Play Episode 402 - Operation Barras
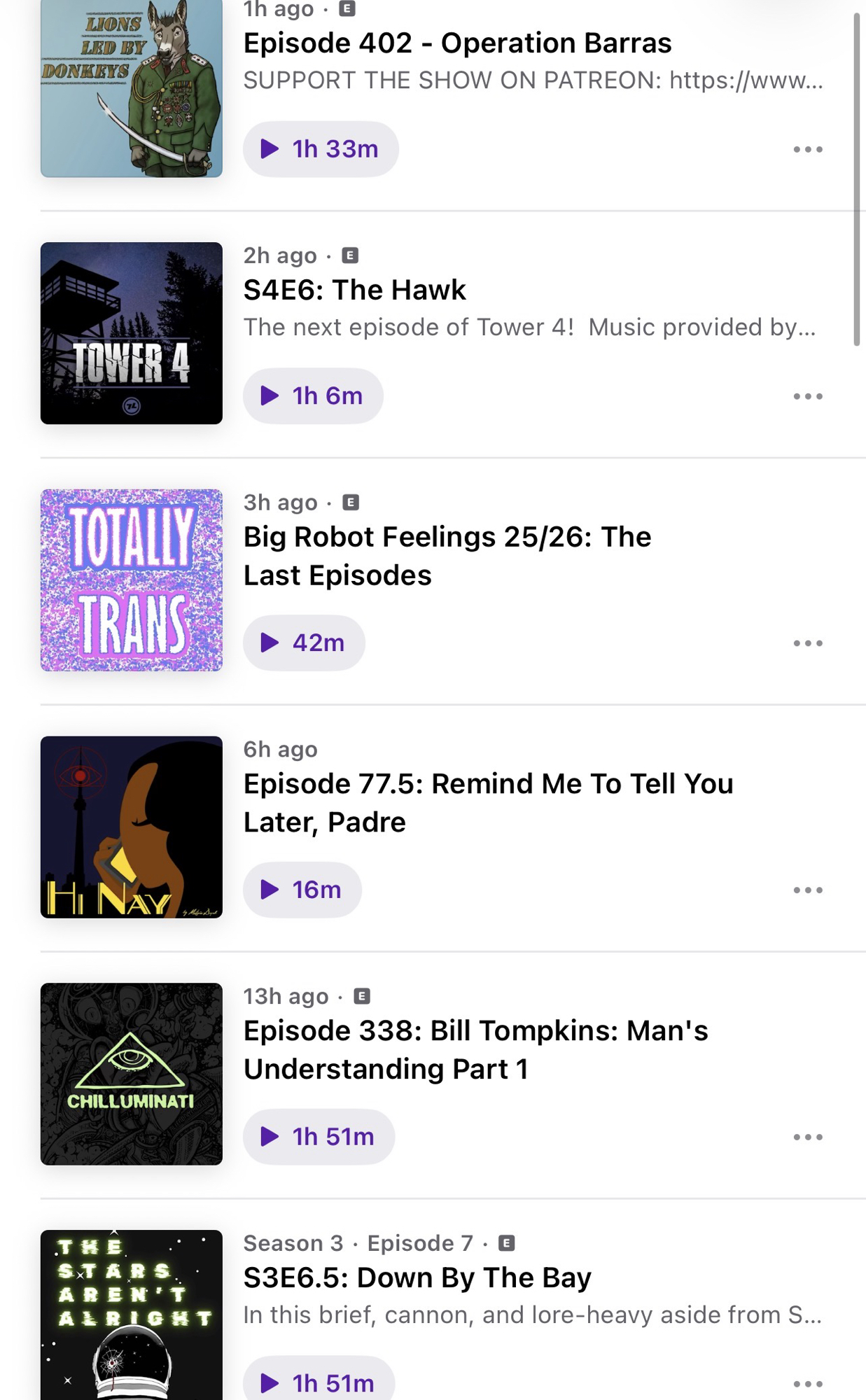Viewport: 866px width, 1400px height. (321, 149)
